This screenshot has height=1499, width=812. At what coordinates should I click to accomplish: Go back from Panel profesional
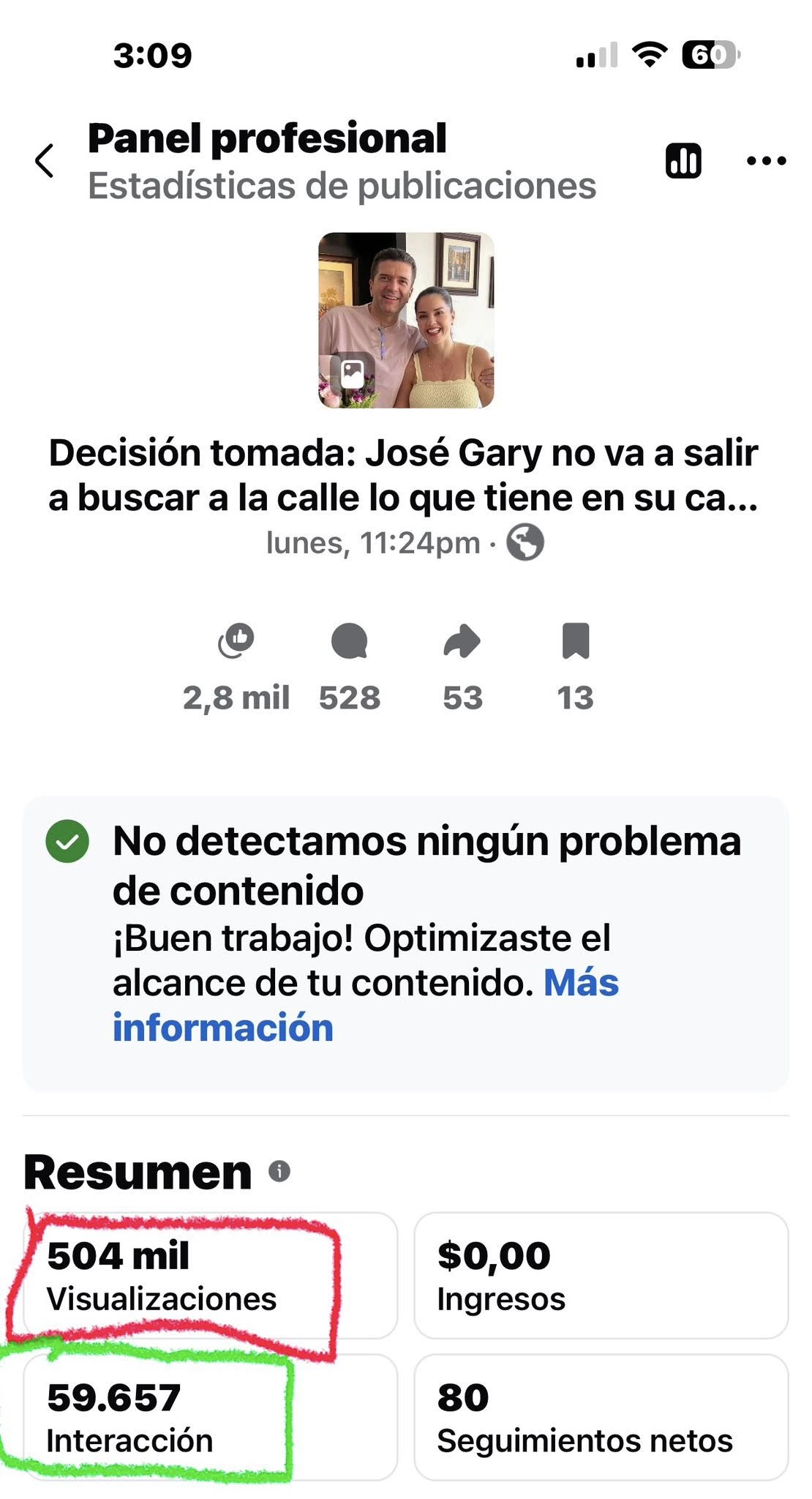45,161
